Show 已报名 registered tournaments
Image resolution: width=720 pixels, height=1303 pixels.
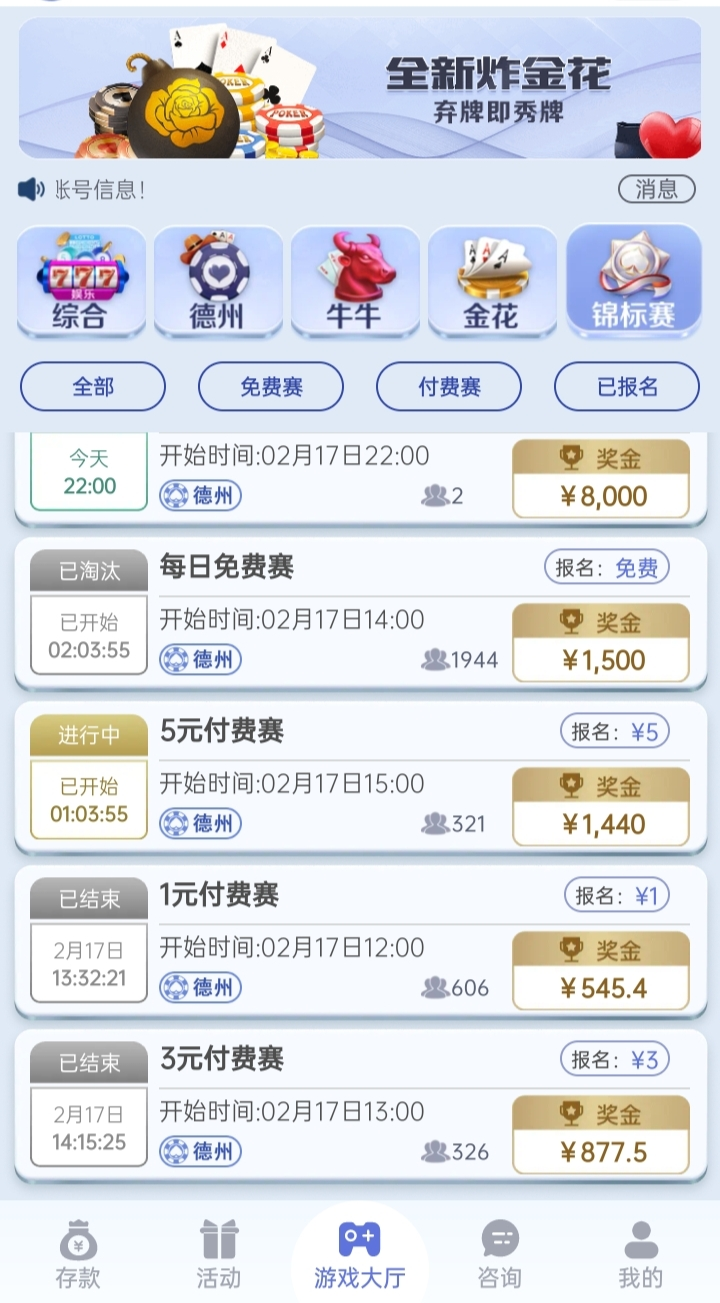(x=627, y=387)
